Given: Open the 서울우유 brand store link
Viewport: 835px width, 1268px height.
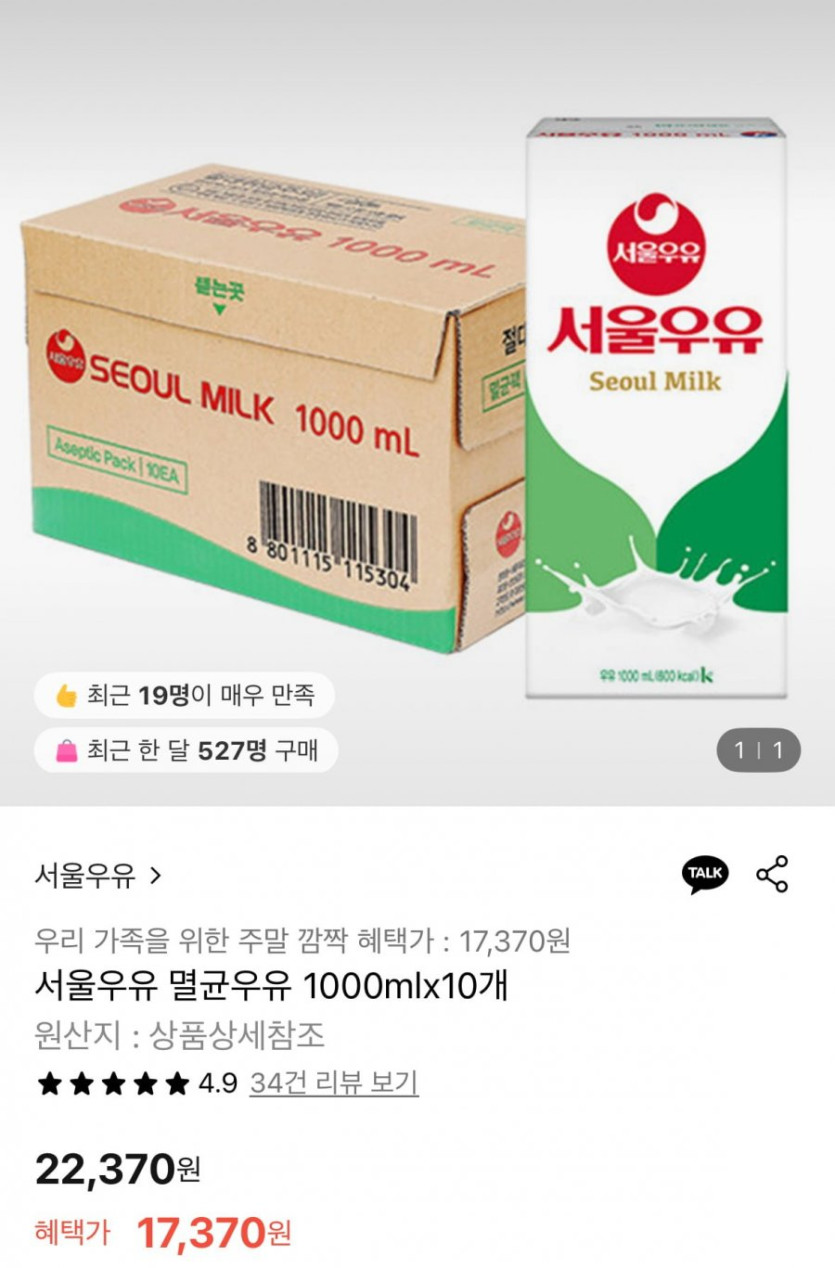Looking at the screenshot, I should (97, 877).
